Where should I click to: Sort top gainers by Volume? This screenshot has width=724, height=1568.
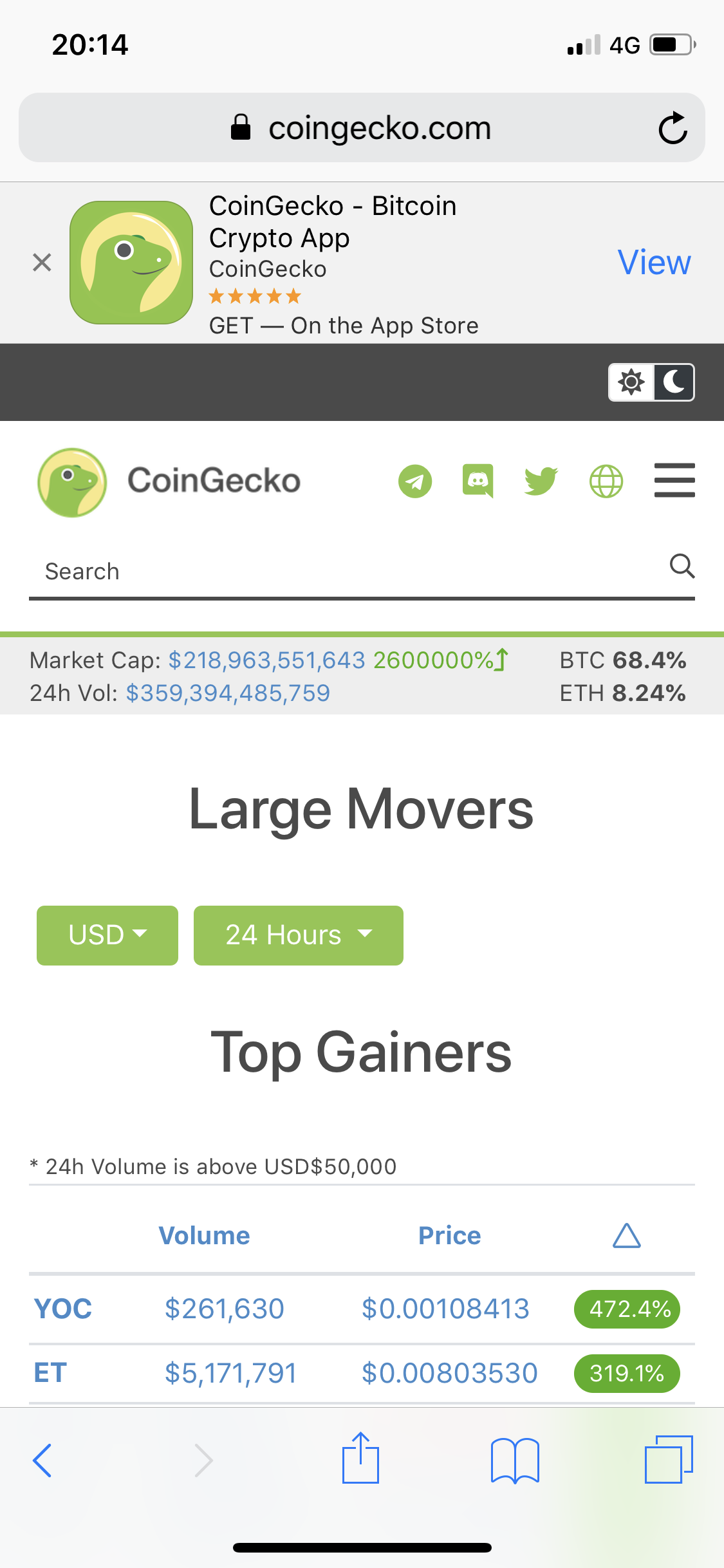pos(204,1235)
